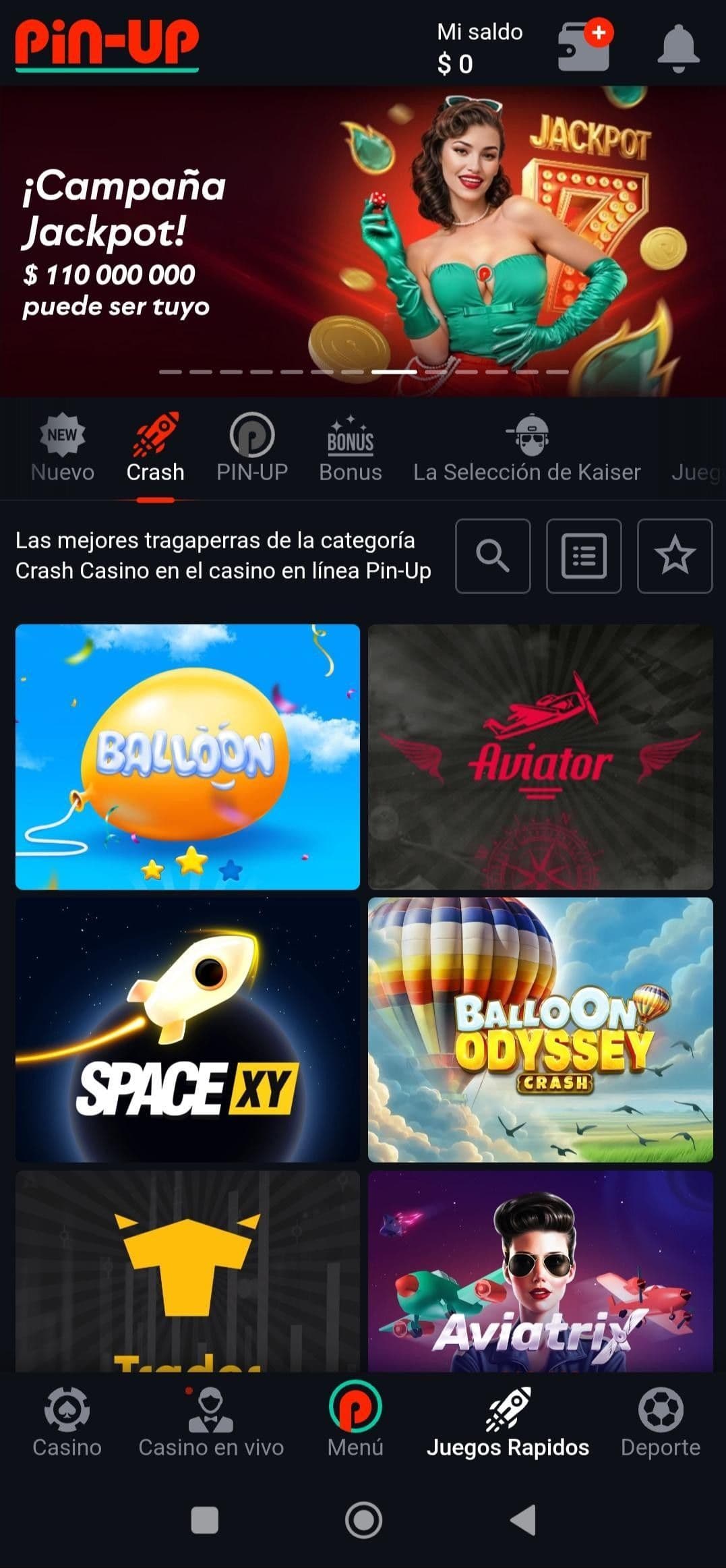Image resolution: width=726 pixels, height=1568 pixels.
Task: Launch the Balloon game
Action: (x=187, y=757)
